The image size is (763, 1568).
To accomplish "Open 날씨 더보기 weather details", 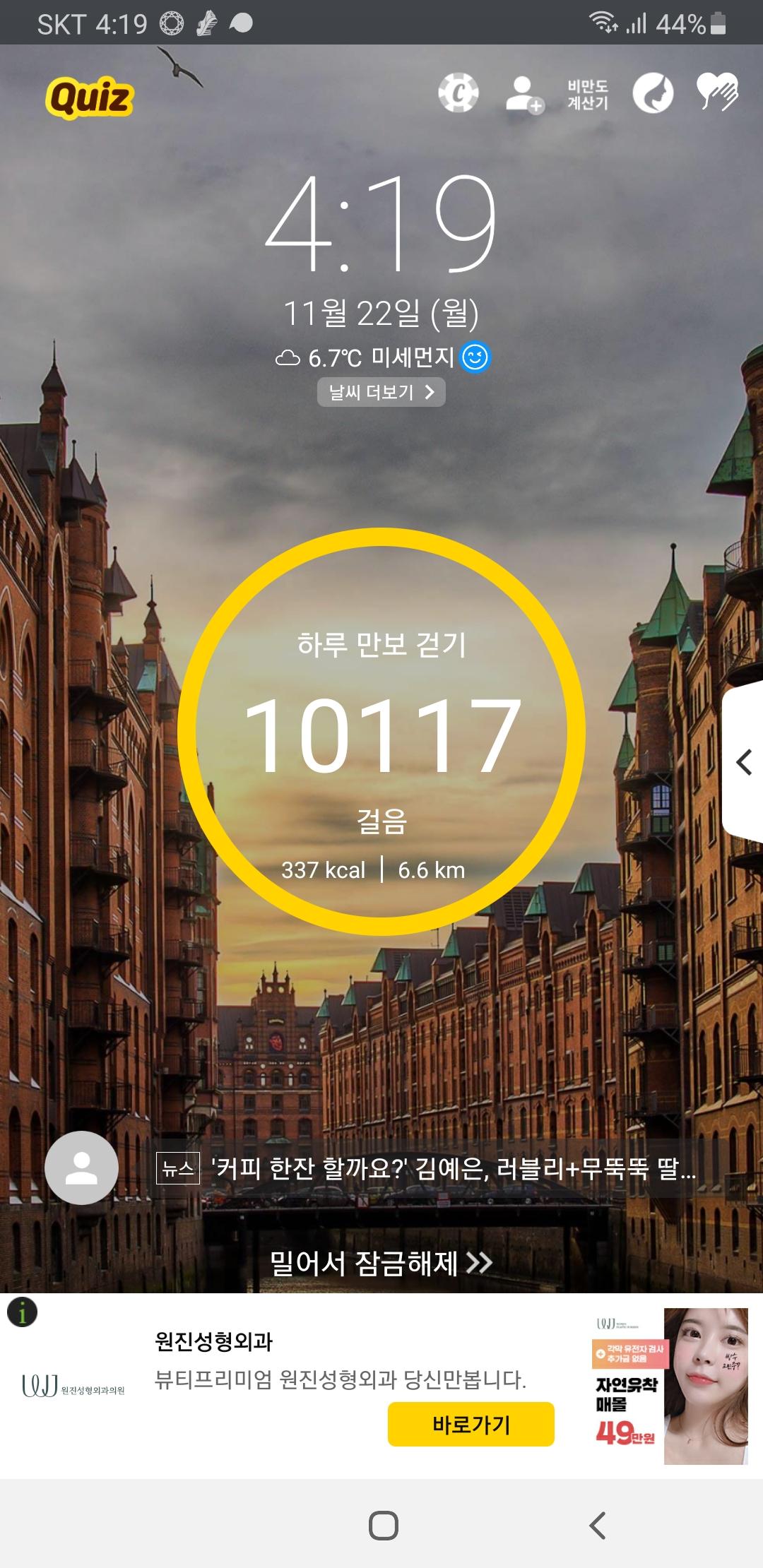I will click(381, 392).
